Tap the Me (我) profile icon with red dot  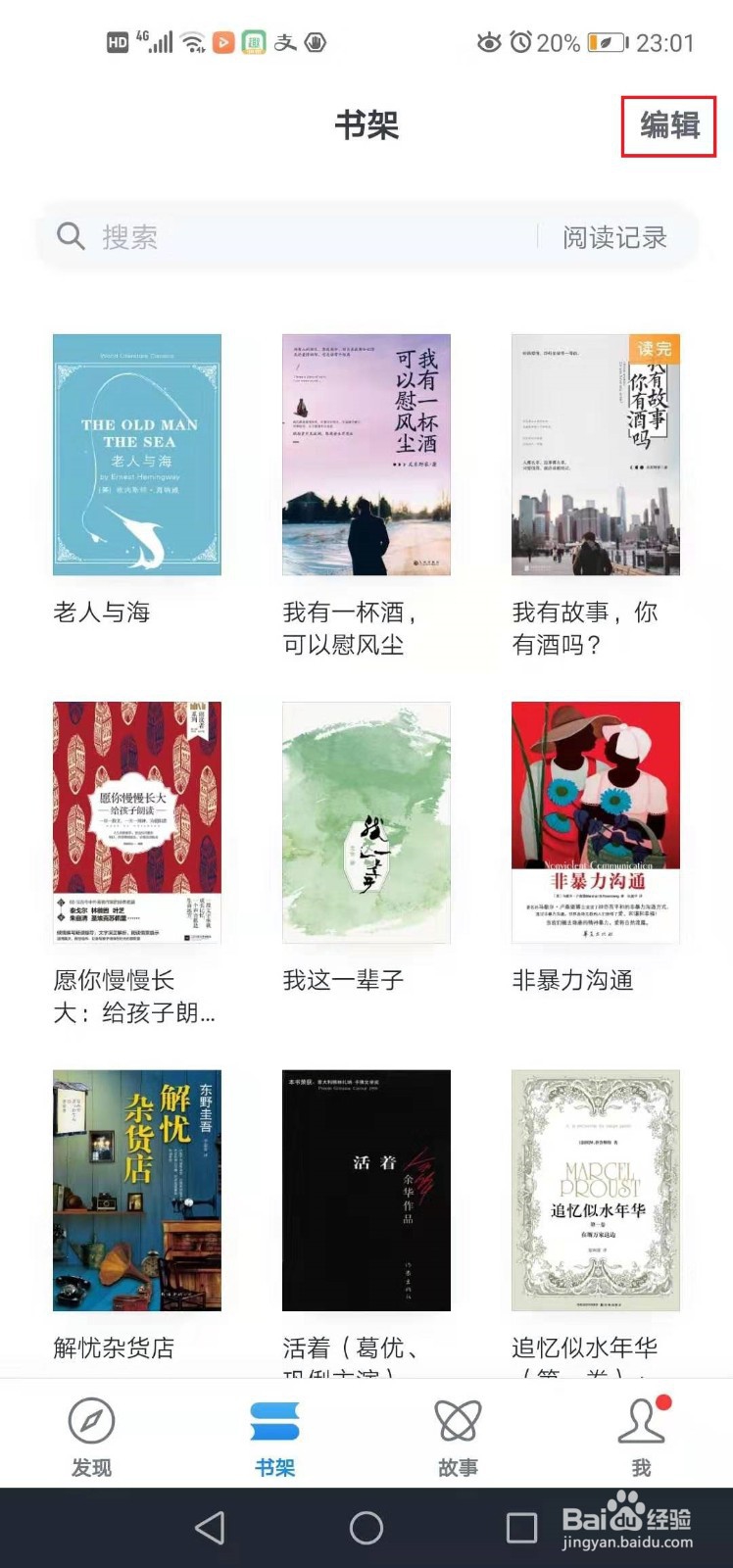641,1423
